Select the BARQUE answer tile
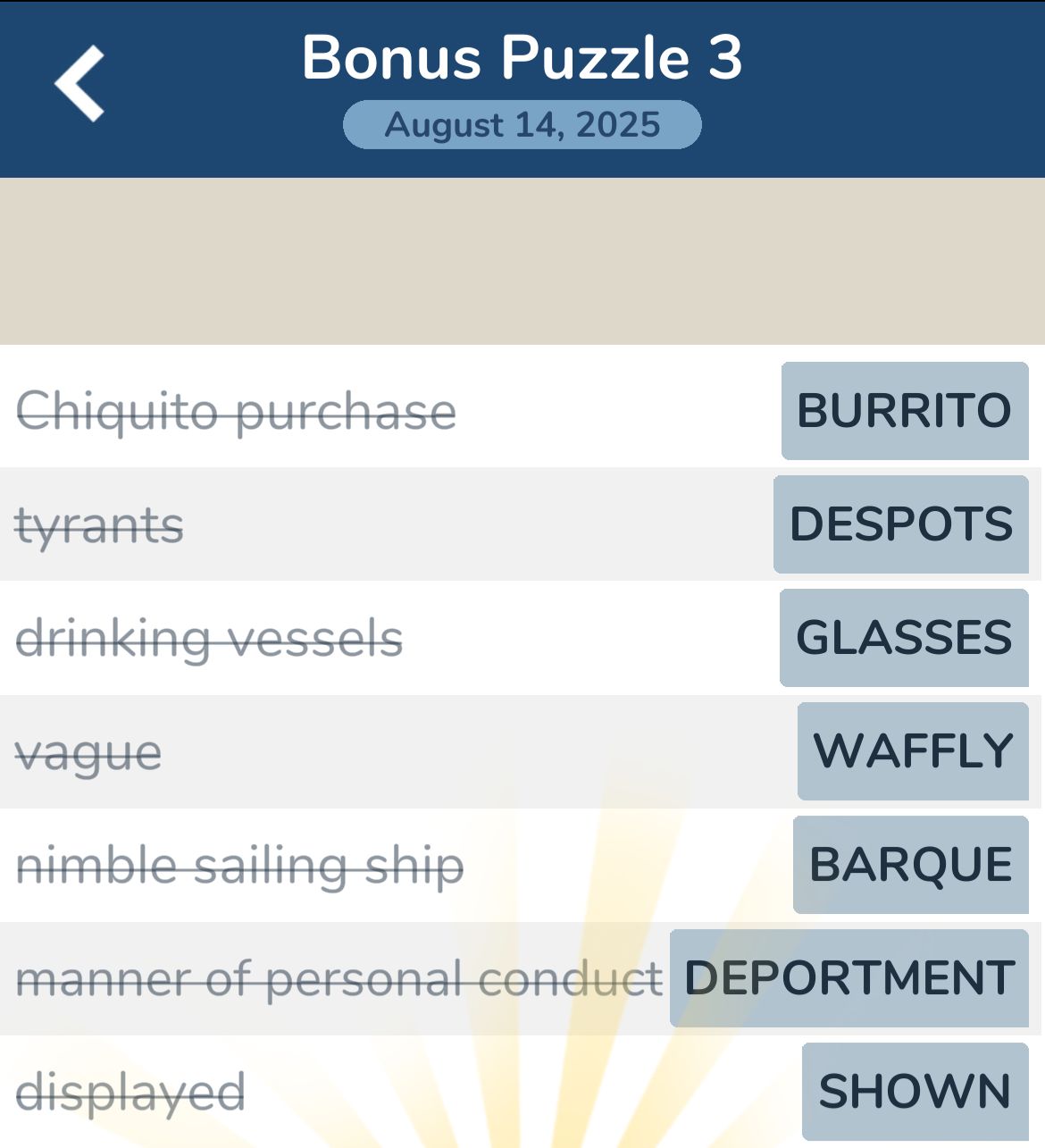 [x=909, y=864]
